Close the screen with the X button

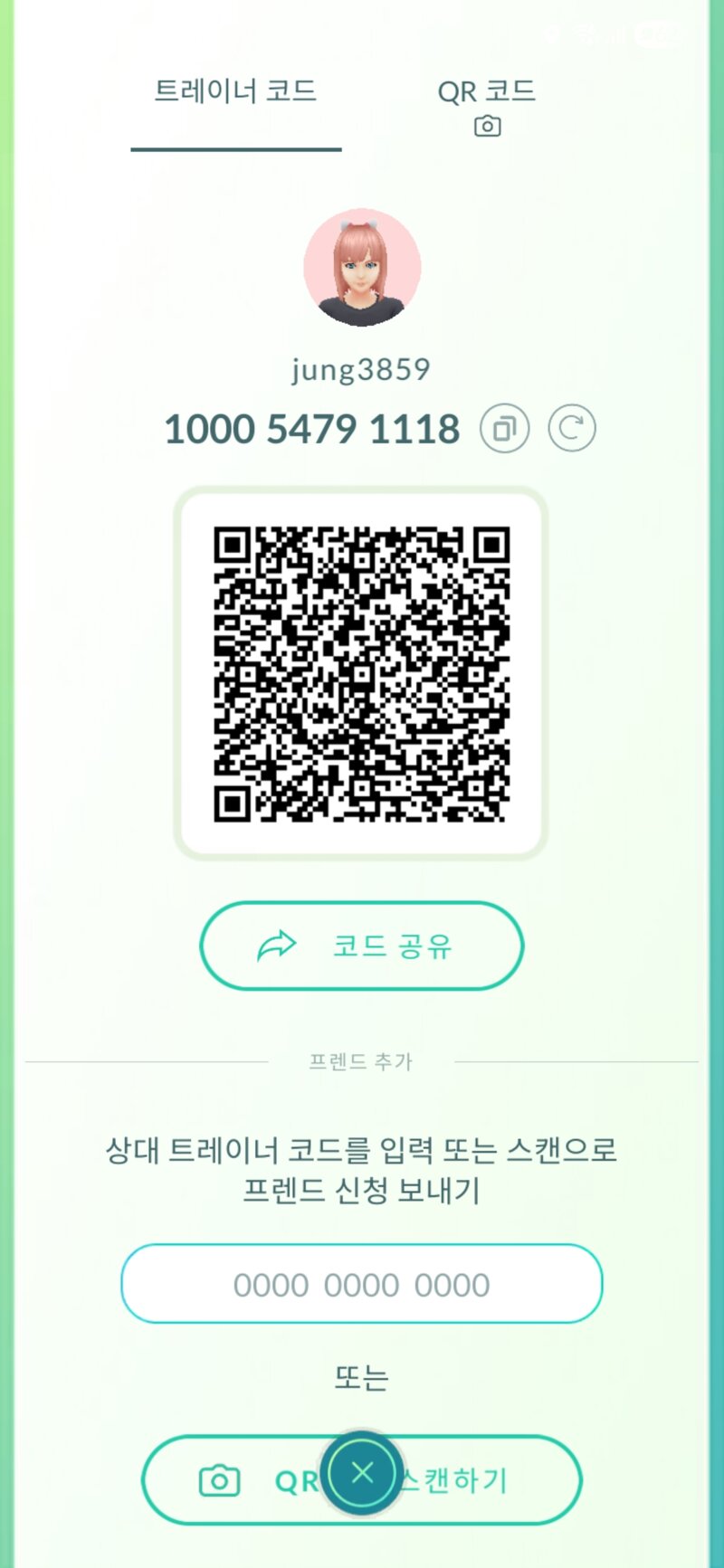(362, 1473)
